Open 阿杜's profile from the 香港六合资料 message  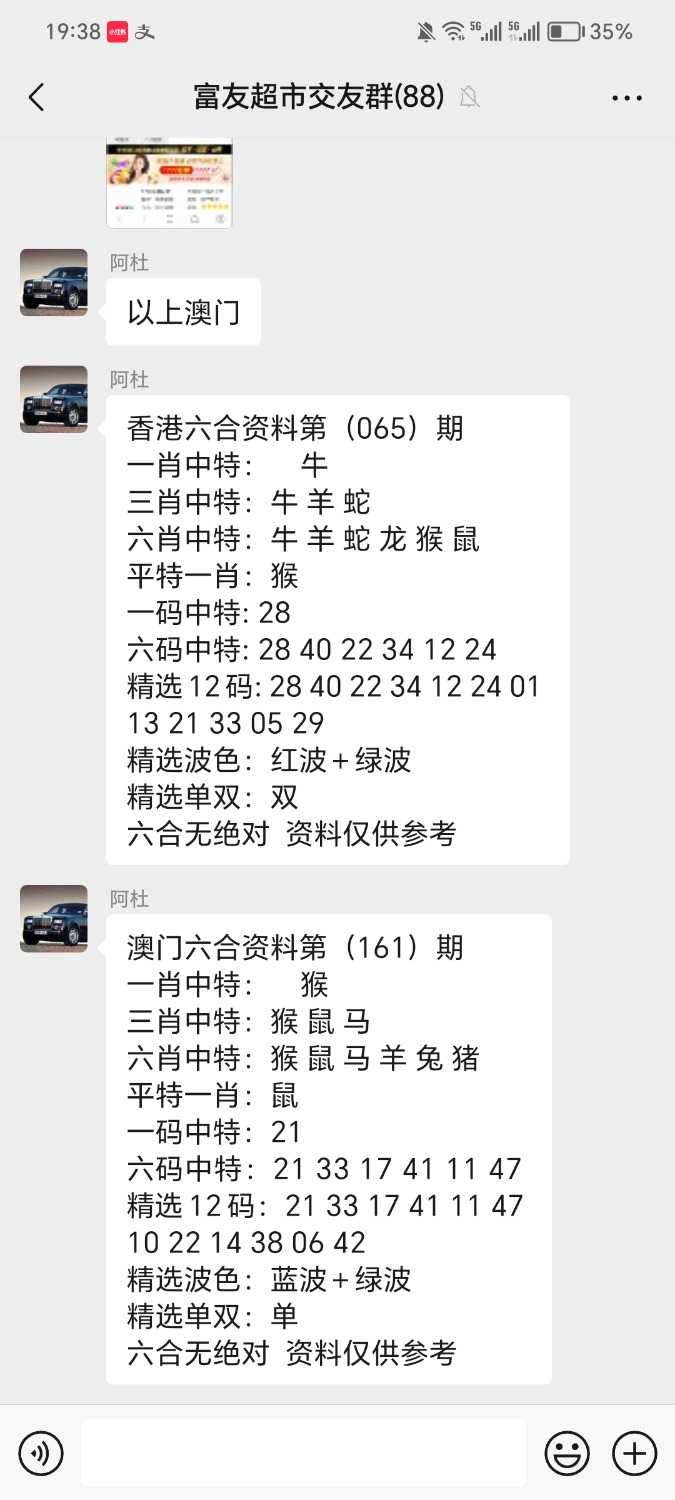click(x=54, y=400)
